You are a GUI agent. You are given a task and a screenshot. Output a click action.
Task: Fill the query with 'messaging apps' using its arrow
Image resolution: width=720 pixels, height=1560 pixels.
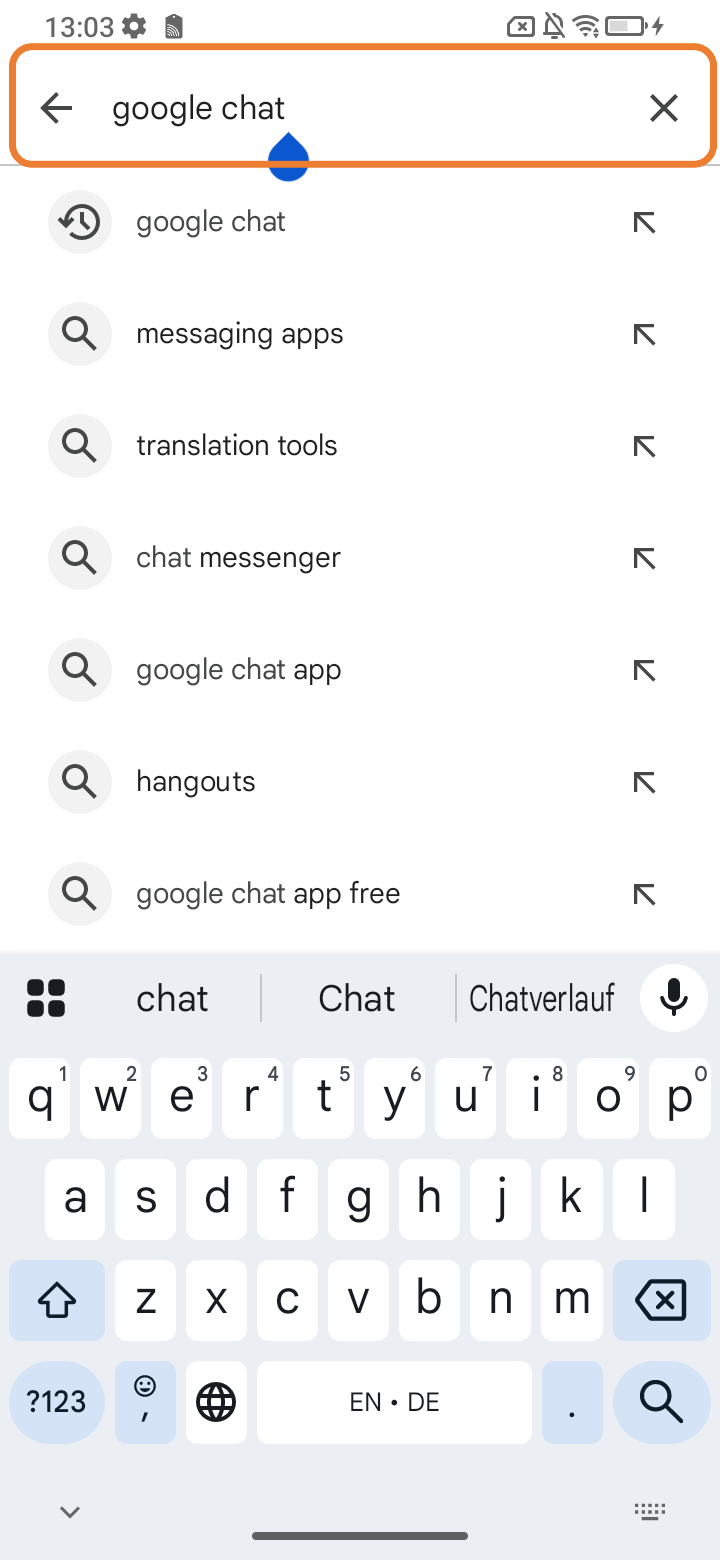[x=644, y=334]
